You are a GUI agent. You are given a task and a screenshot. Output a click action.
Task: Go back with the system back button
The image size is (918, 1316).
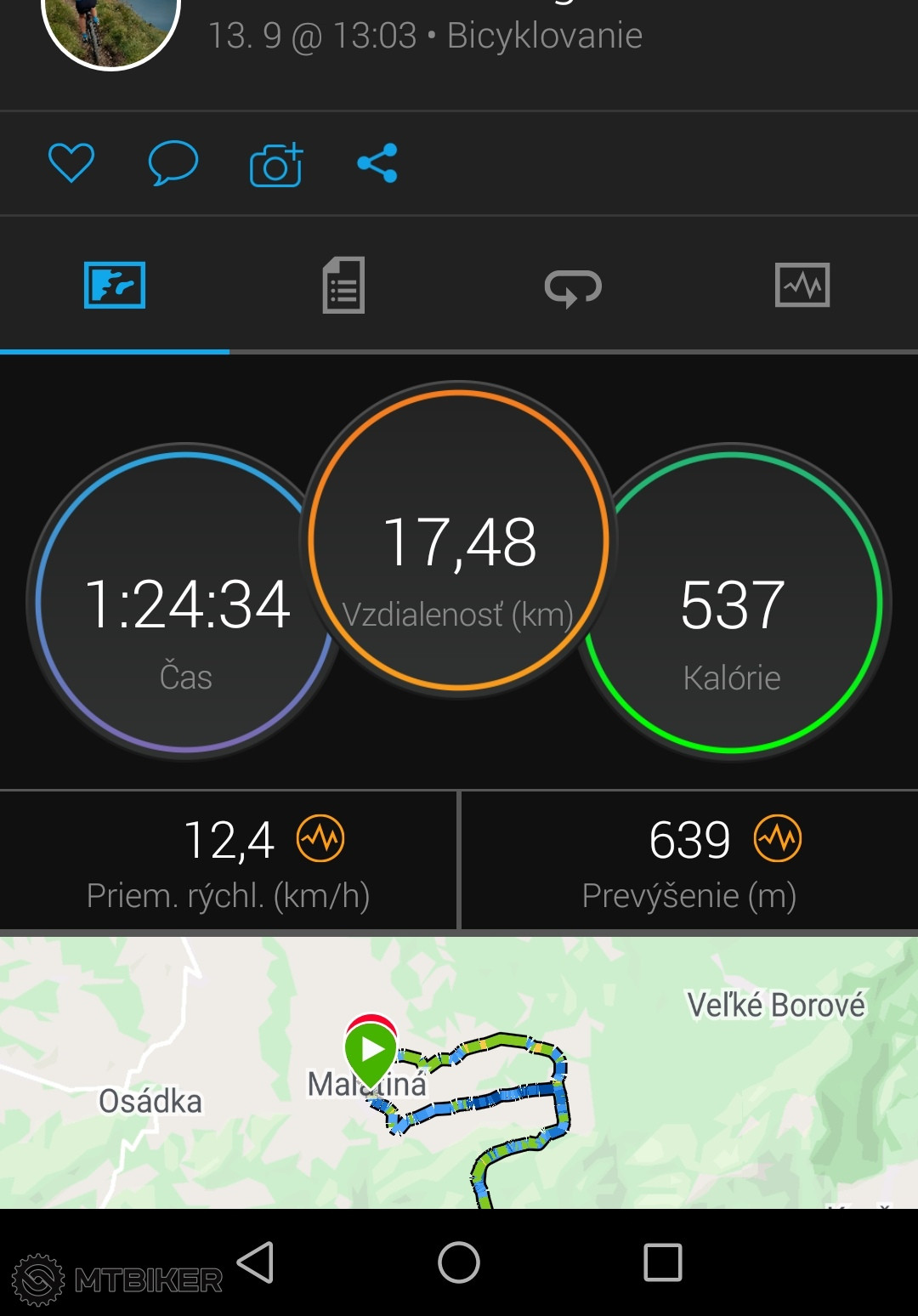255,1262
